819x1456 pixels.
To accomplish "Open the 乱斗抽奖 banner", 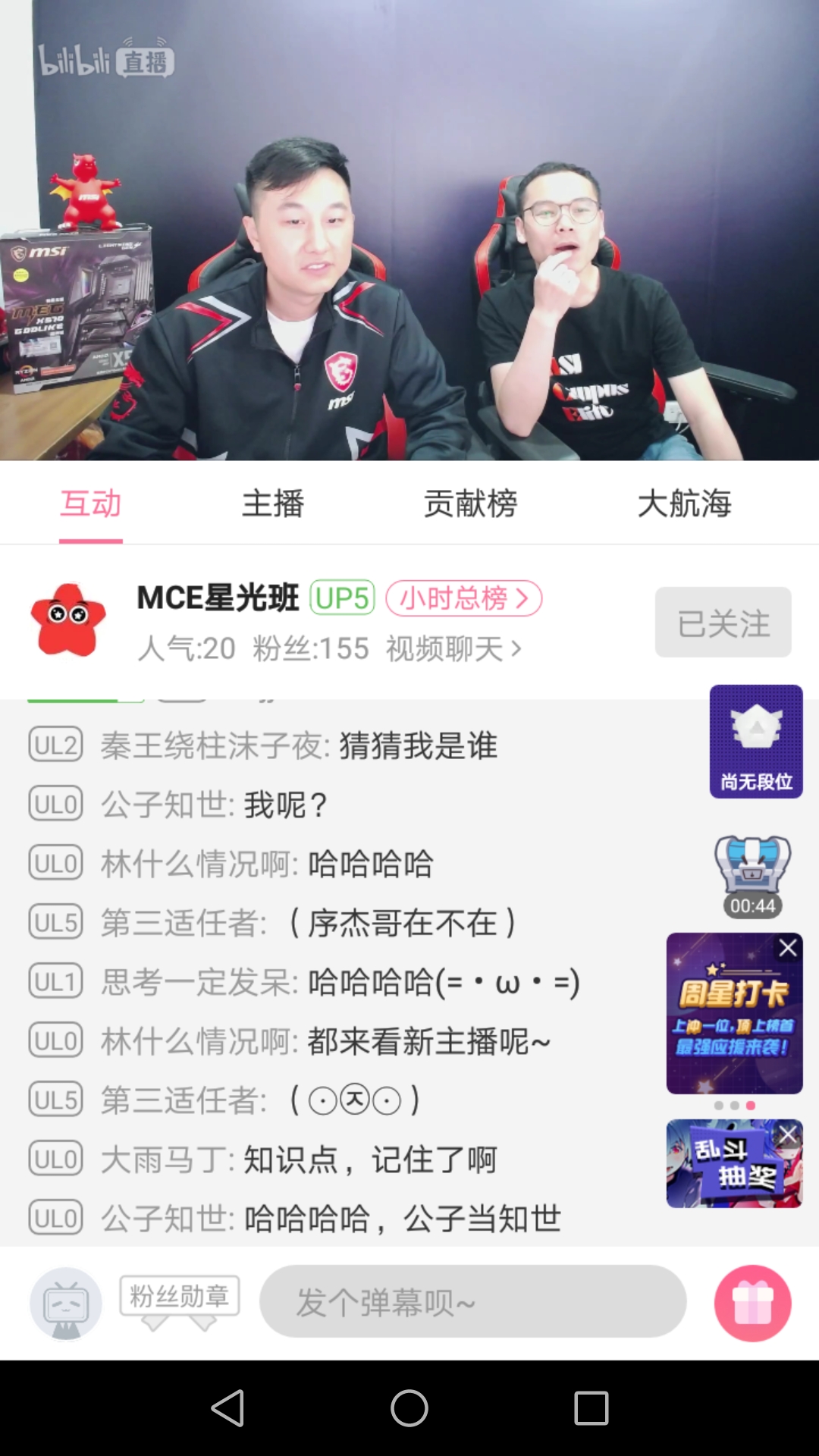I will [724, 1164].
